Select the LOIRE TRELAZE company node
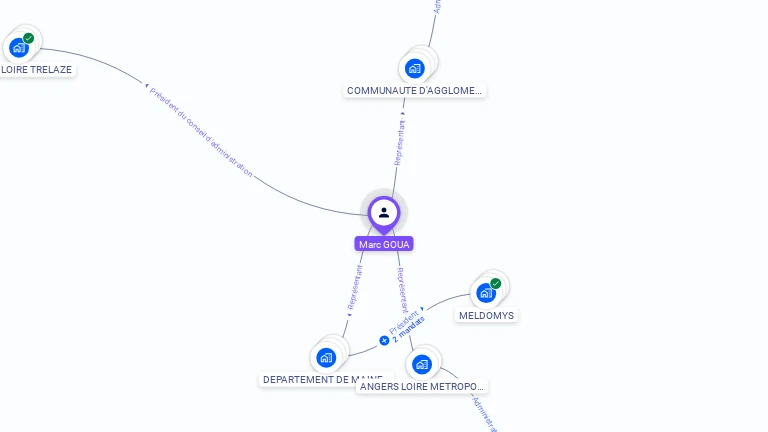 19,48
